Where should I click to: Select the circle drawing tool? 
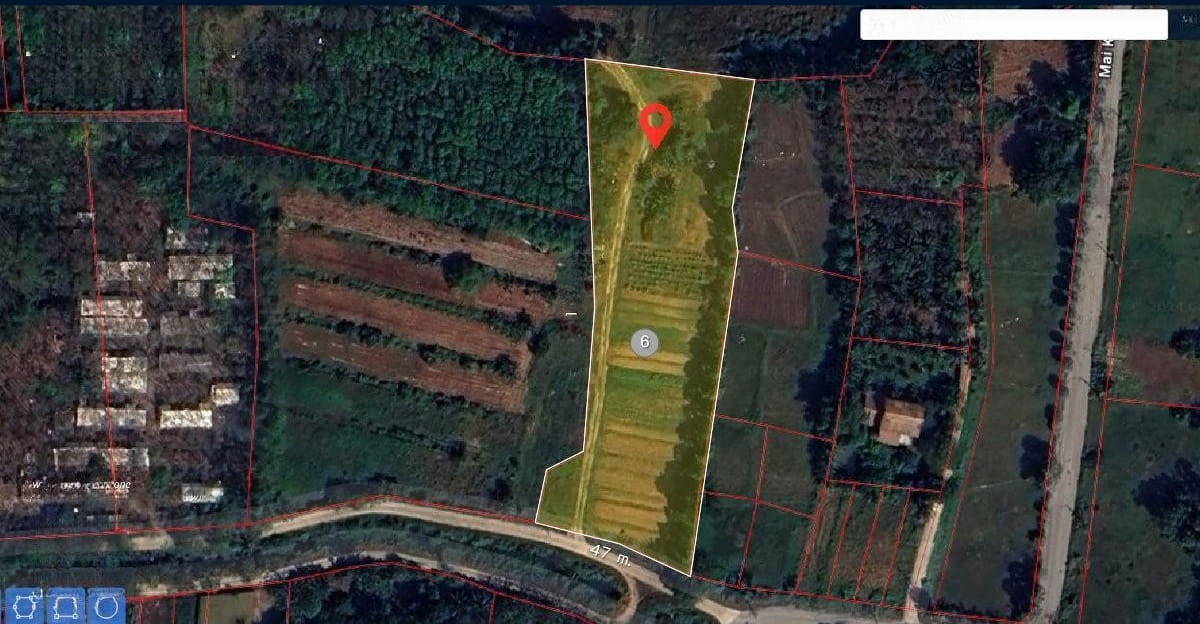pos(106,606)
